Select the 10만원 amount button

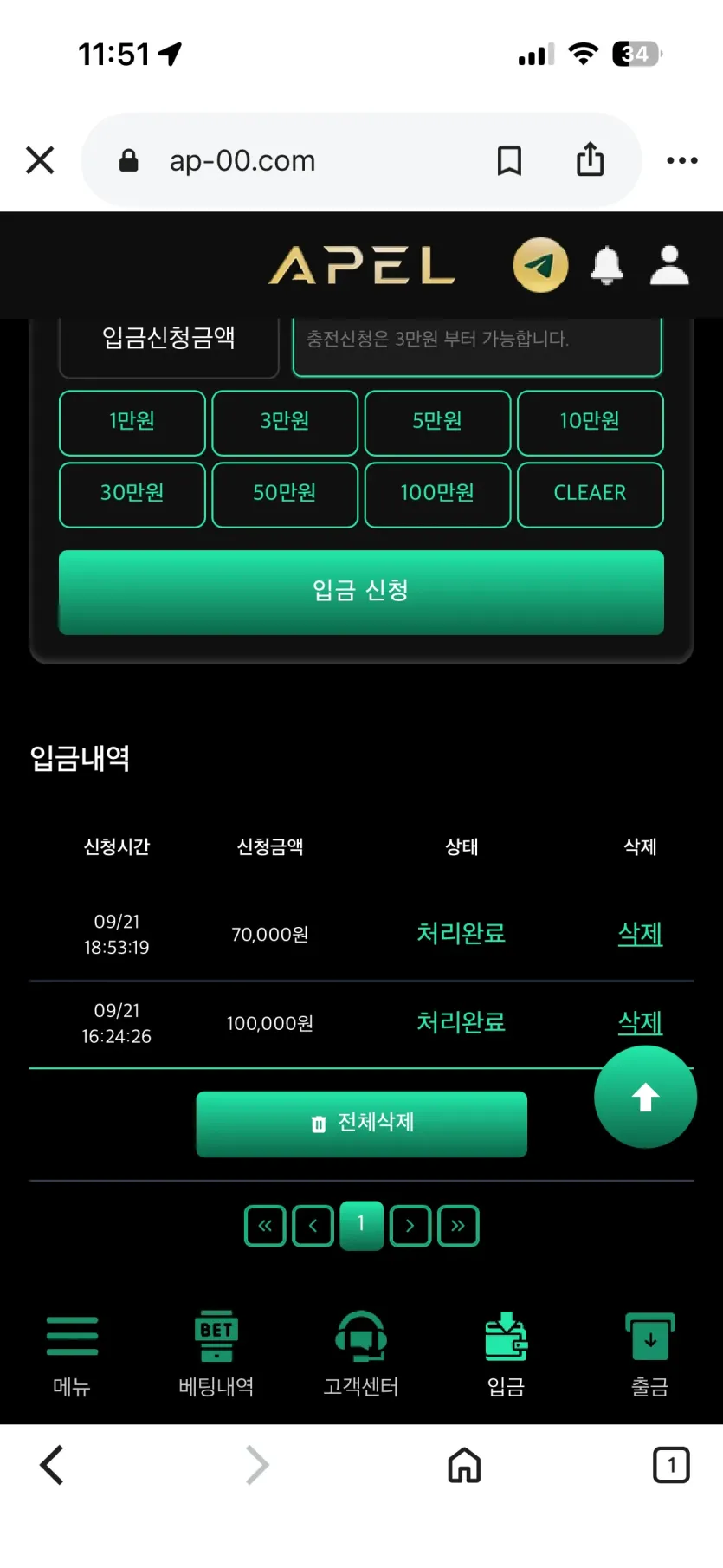click(590, 422)
